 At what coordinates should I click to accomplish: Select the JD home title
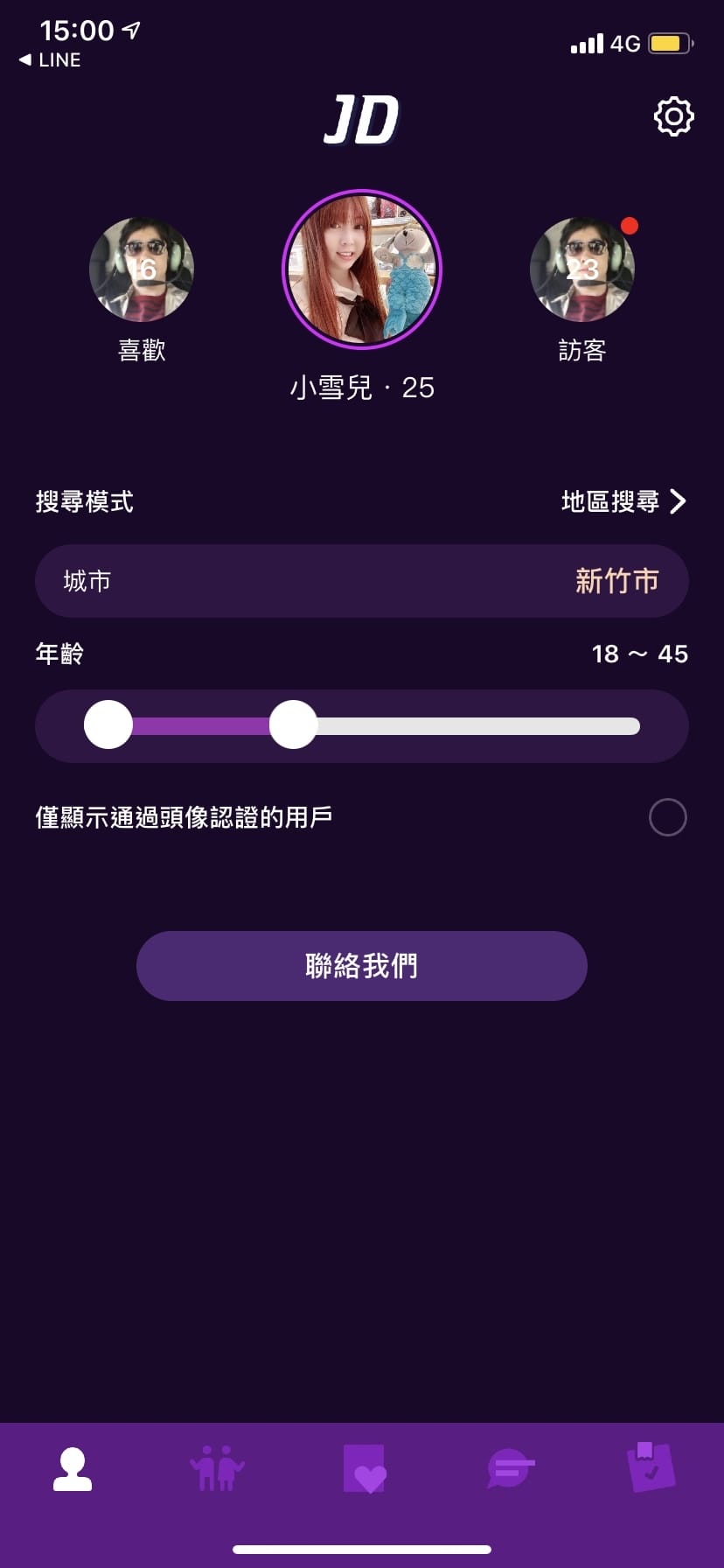click(362, 118)
